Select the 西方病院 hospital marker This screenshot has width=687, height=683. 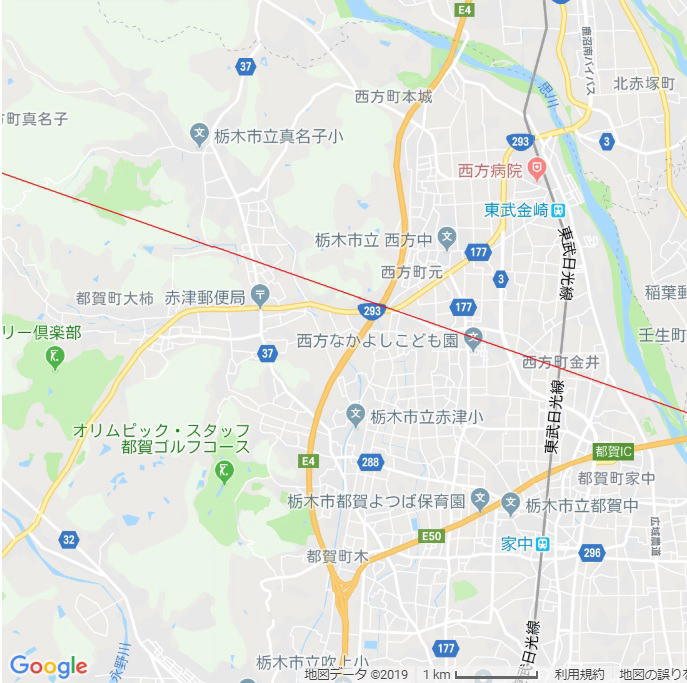pos(537,170)
